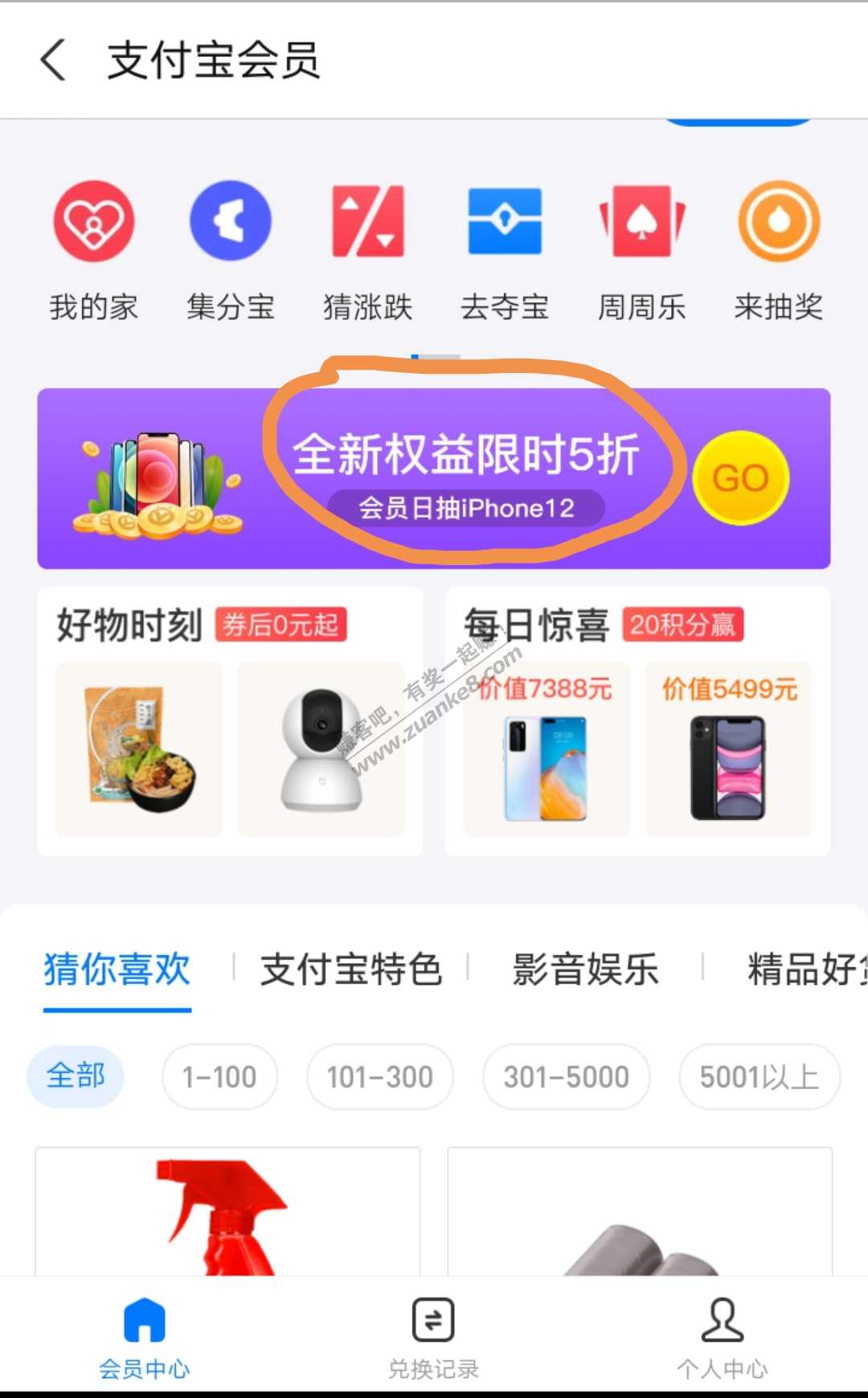Go back from 支付宝会员 page

pyautogui.click(x=53, y=60)
